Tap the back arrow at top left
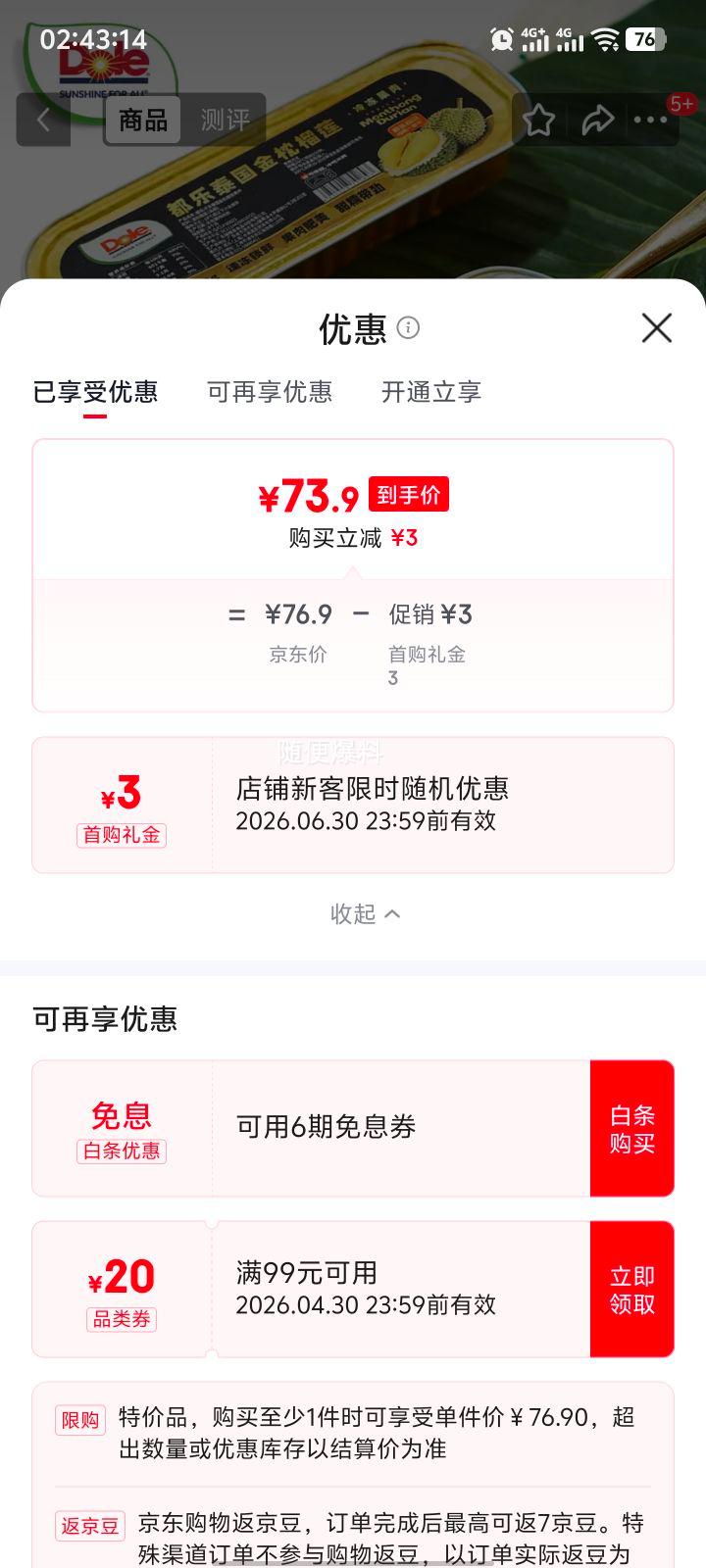706x1568 pixels. tap(43, 120)
